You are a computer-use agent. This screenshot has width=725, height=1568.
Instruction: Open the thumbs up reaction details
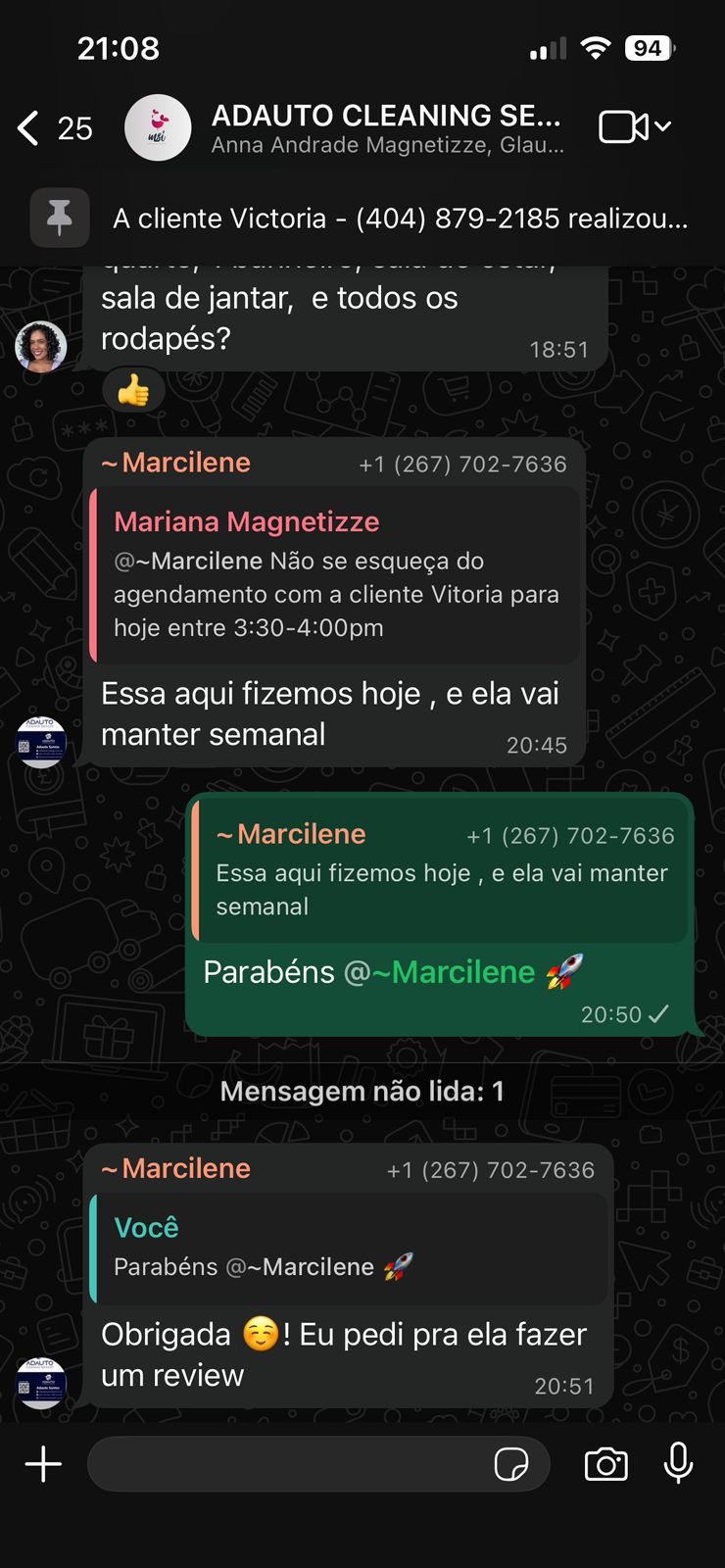pyautogui.click(x=133, y=391)
